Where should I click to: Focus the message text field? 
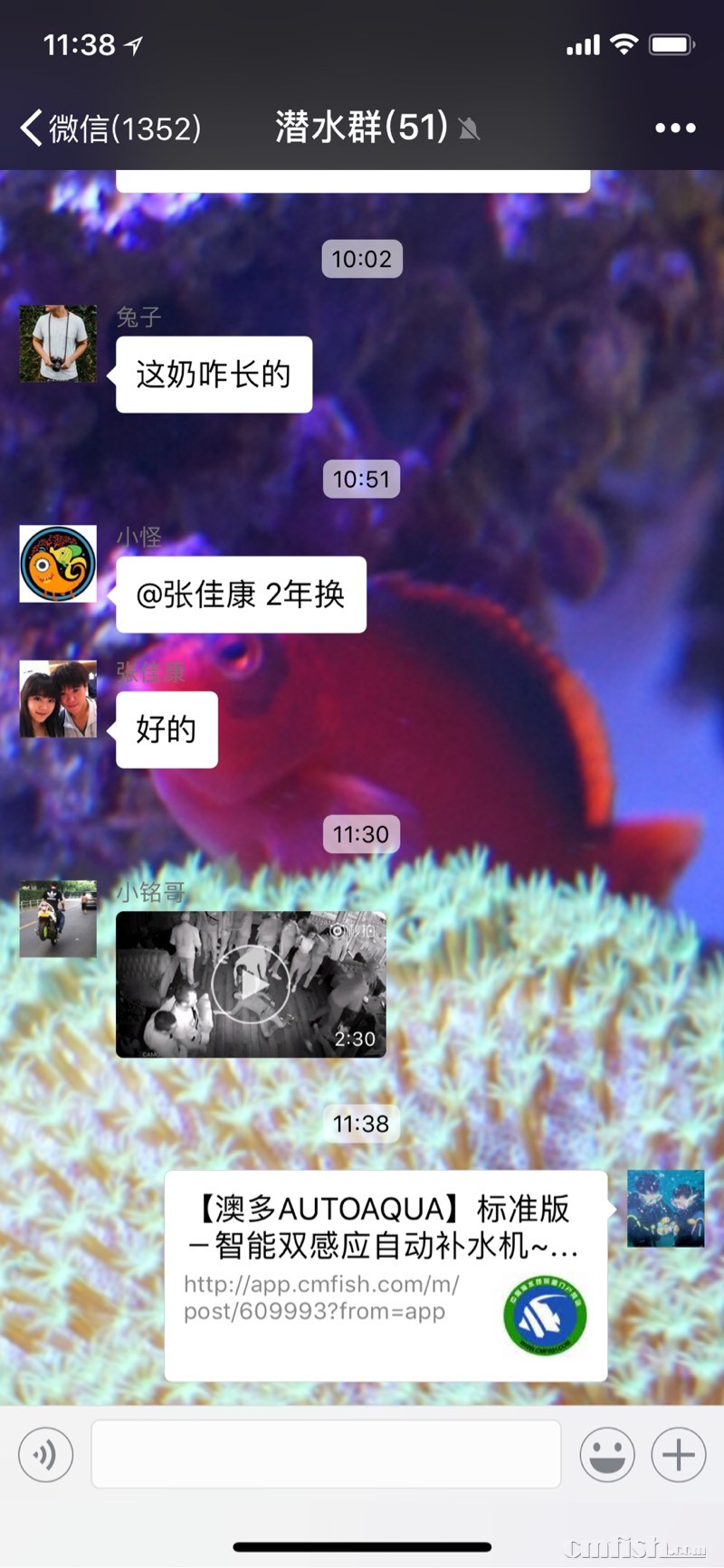click(x=326, y=1454)
